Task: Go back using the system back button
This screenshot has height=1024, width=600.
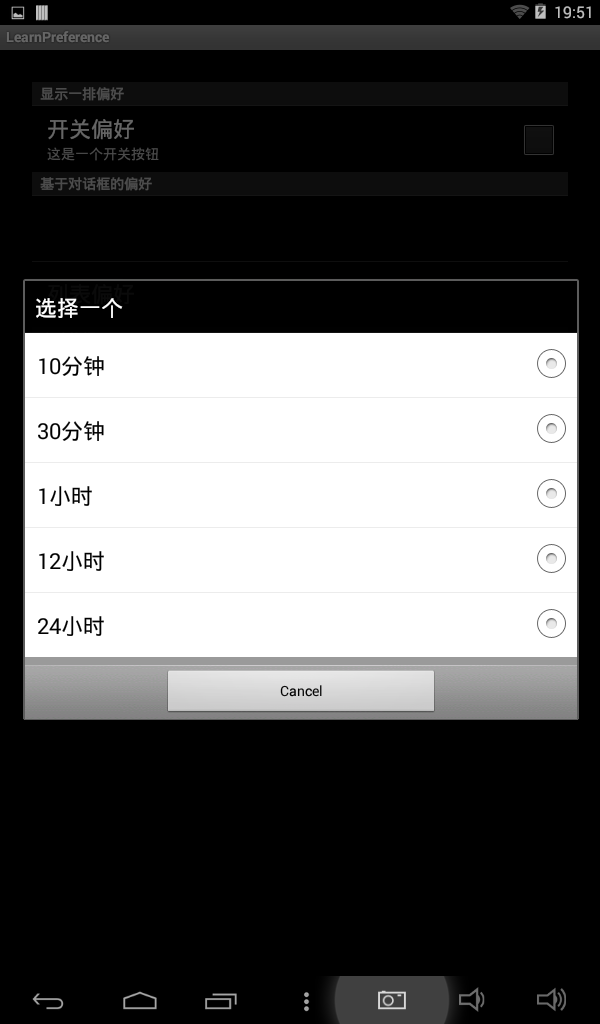Action: (48, 1000)
